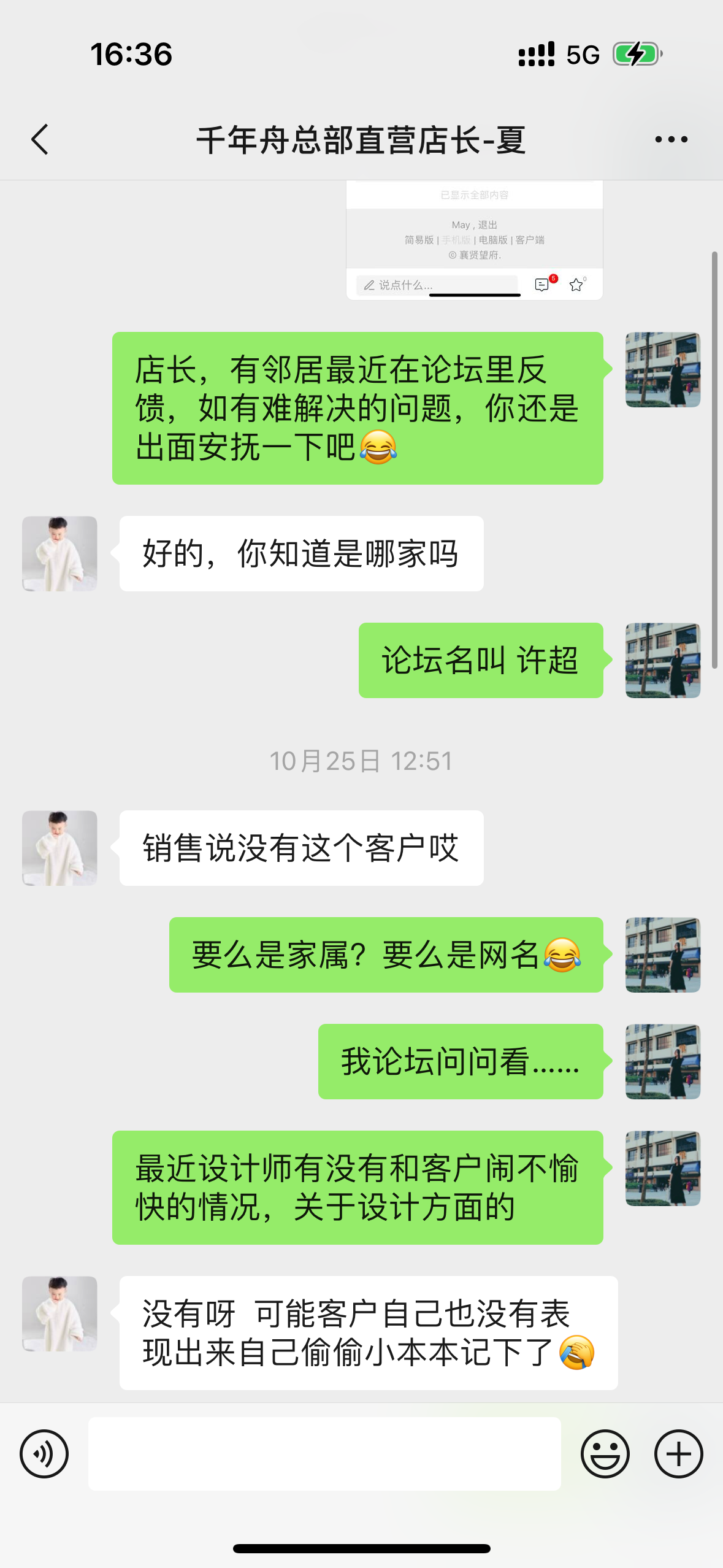Screen dimensions: 723x1568
Task: Switch to voice message input
Action: [44, 1453]
